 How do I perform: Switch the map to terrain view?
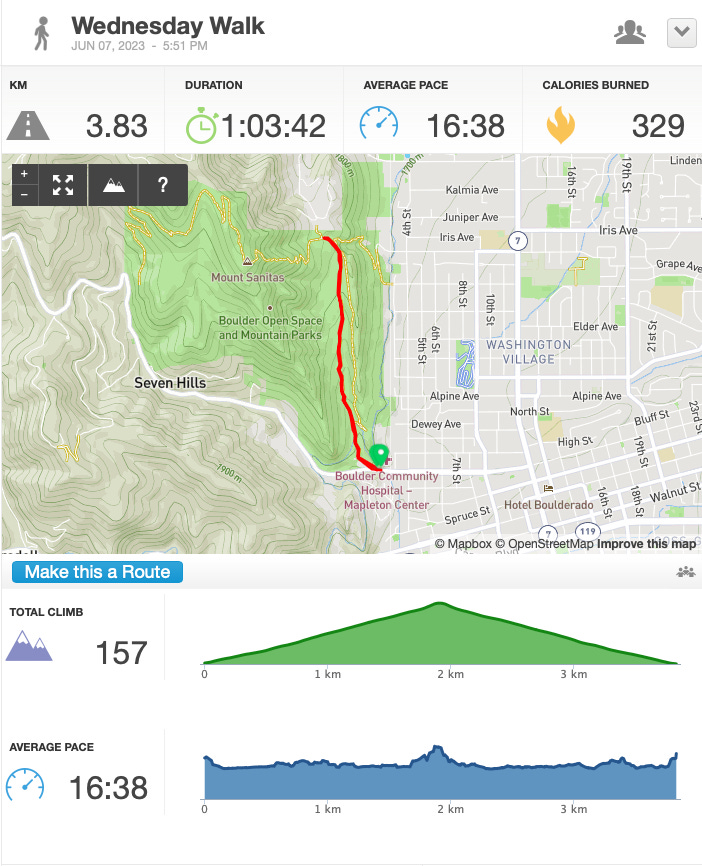[113, 185]
